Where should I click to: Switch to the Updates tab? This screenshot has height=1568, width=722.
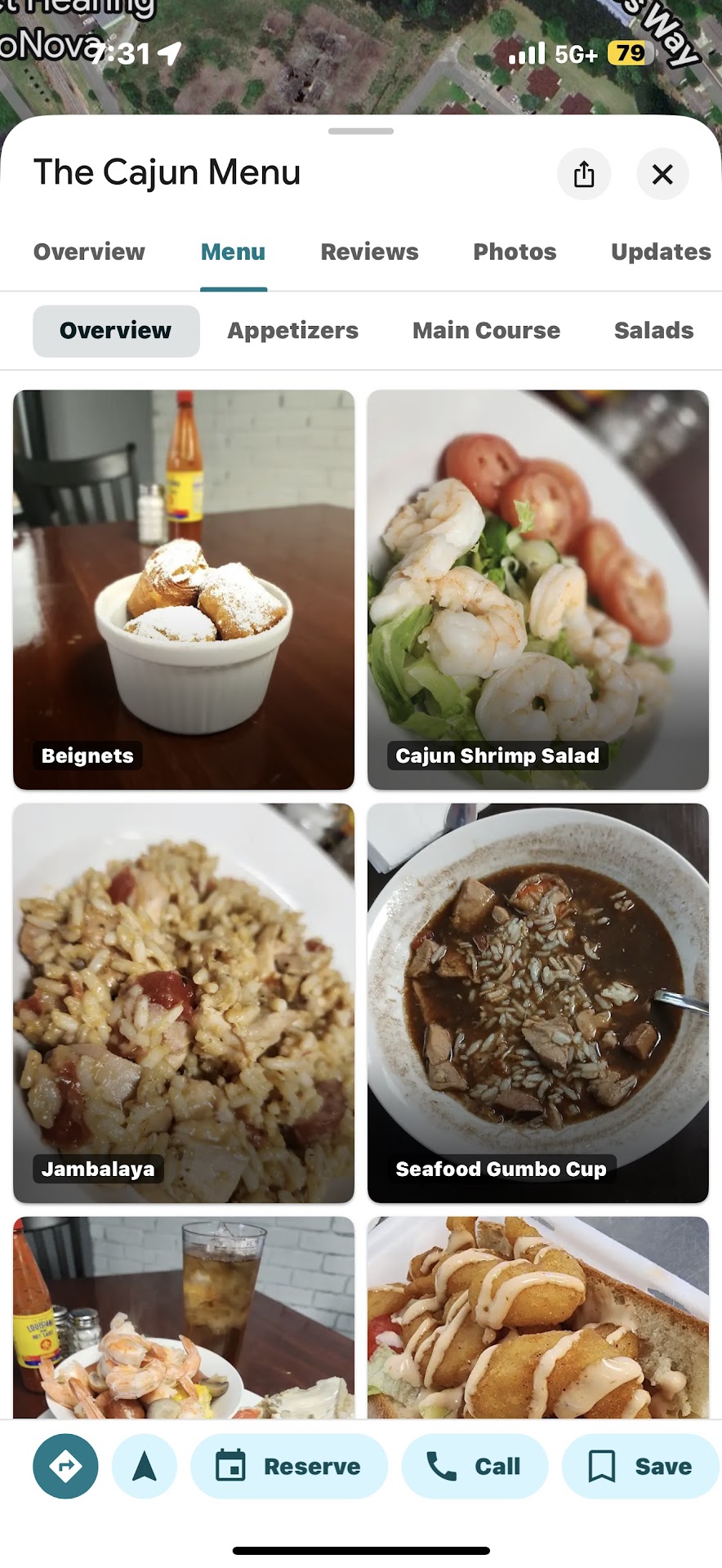point(660,252)
